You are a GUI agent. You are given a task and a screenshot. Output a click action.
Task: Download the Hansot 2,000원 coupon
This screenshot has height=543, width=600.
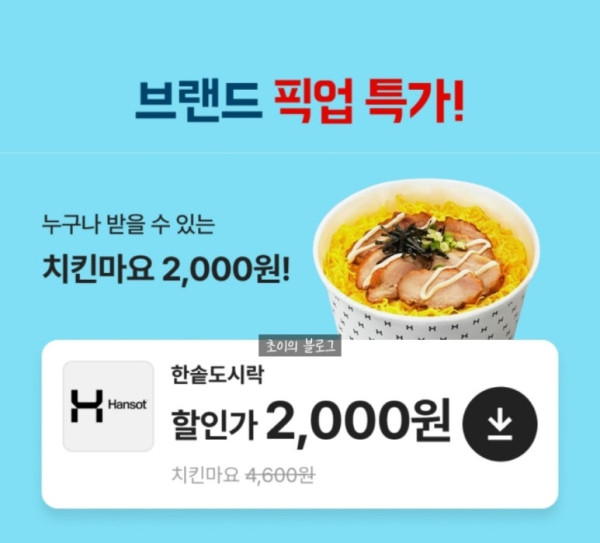(499, 423)
